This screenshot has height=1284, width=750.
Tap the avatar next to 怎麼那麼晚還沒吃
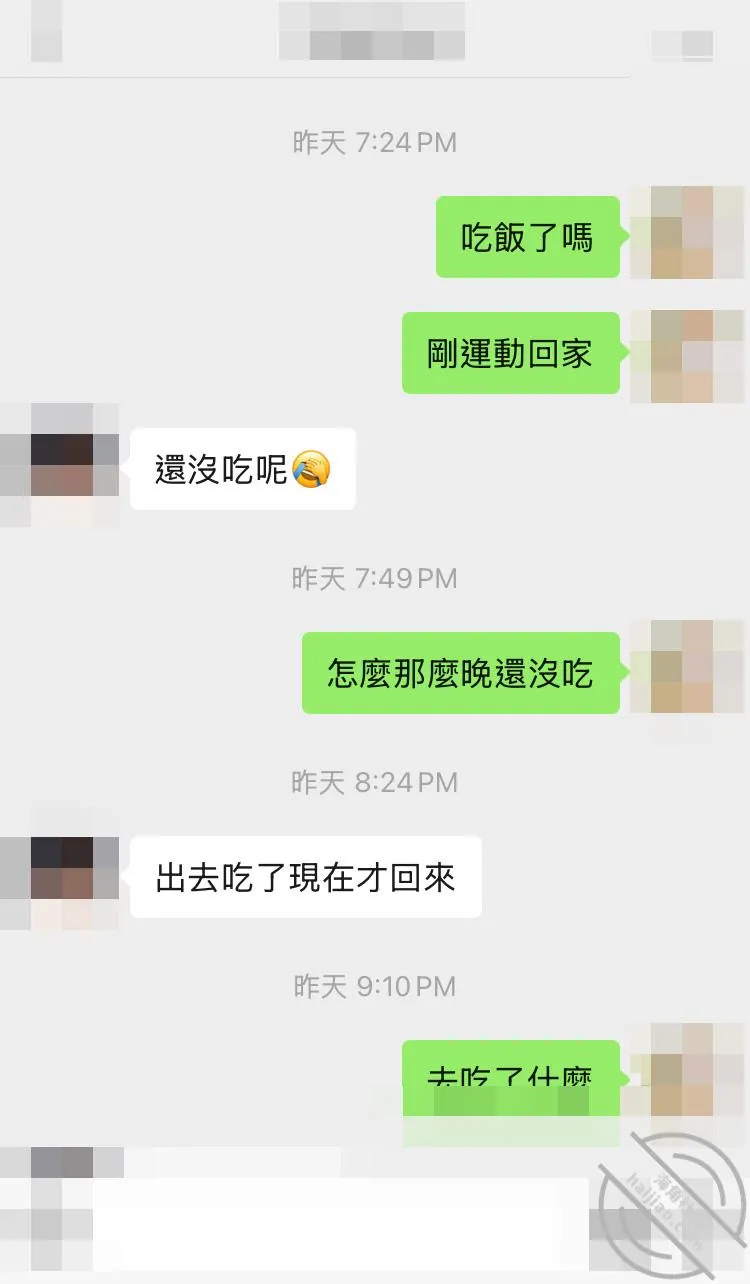pyautogui.click(x=687, y=668)
